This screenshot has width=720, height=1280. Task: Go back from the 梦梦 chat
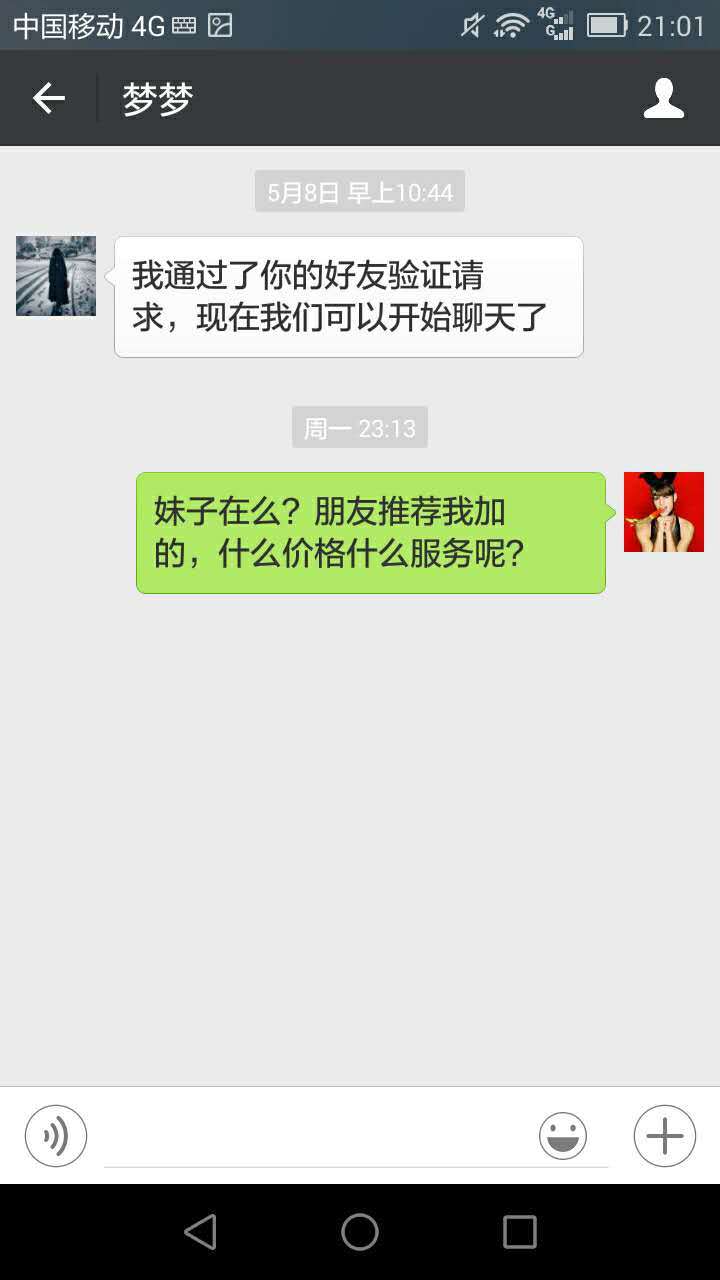coord(48,98)
